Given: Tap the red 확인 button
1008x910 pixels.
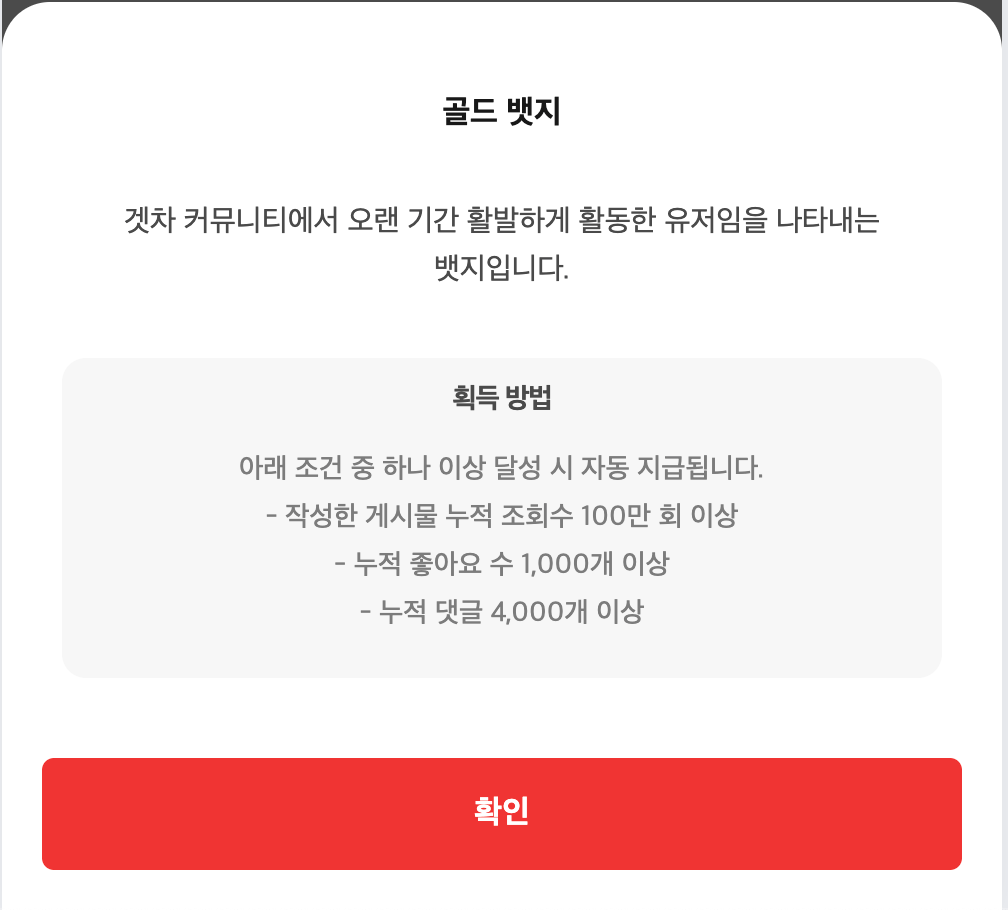Looking at the screenshot, I should tap(501, 813).
